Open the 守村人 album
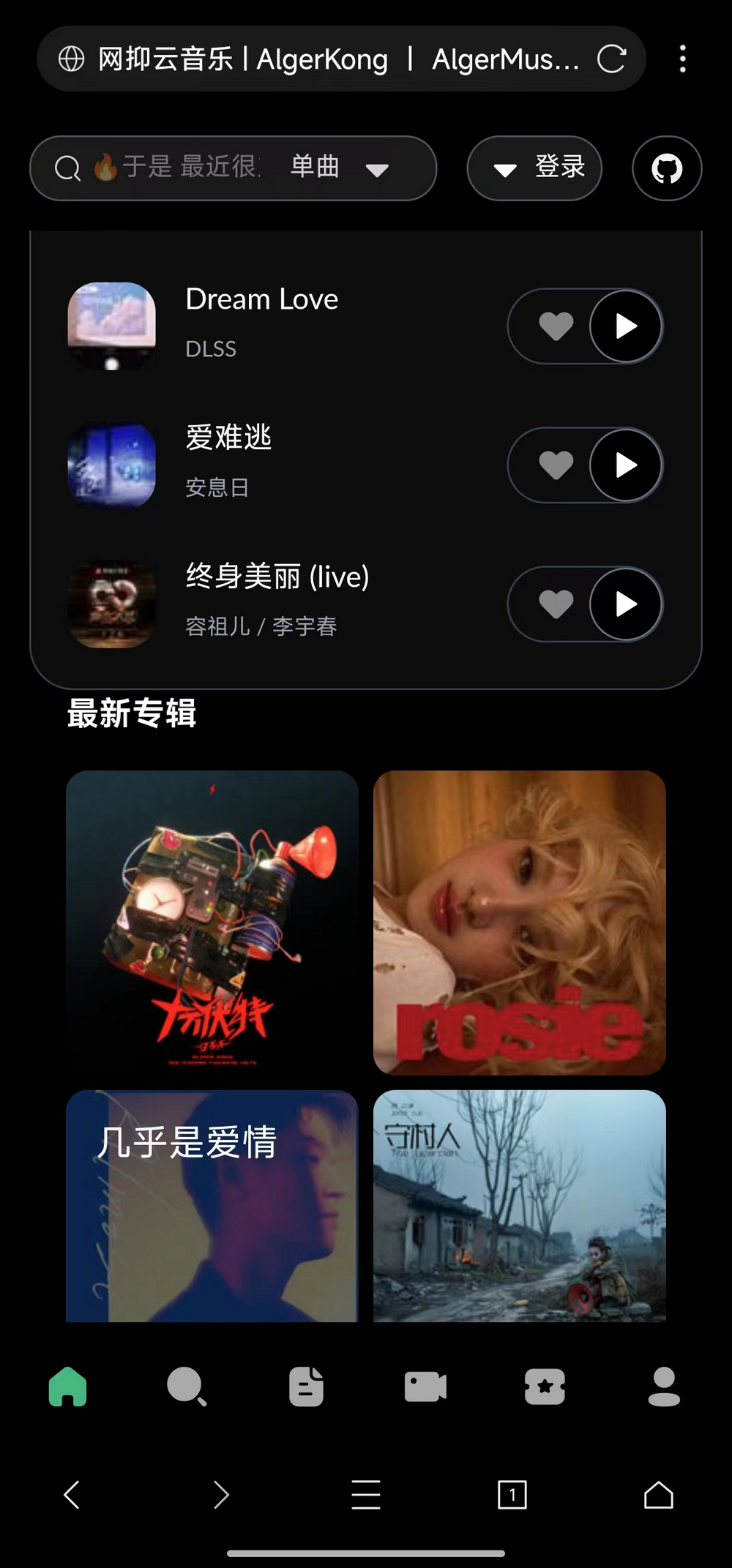The image size is (732, 1568). (x=520, y=1206)
